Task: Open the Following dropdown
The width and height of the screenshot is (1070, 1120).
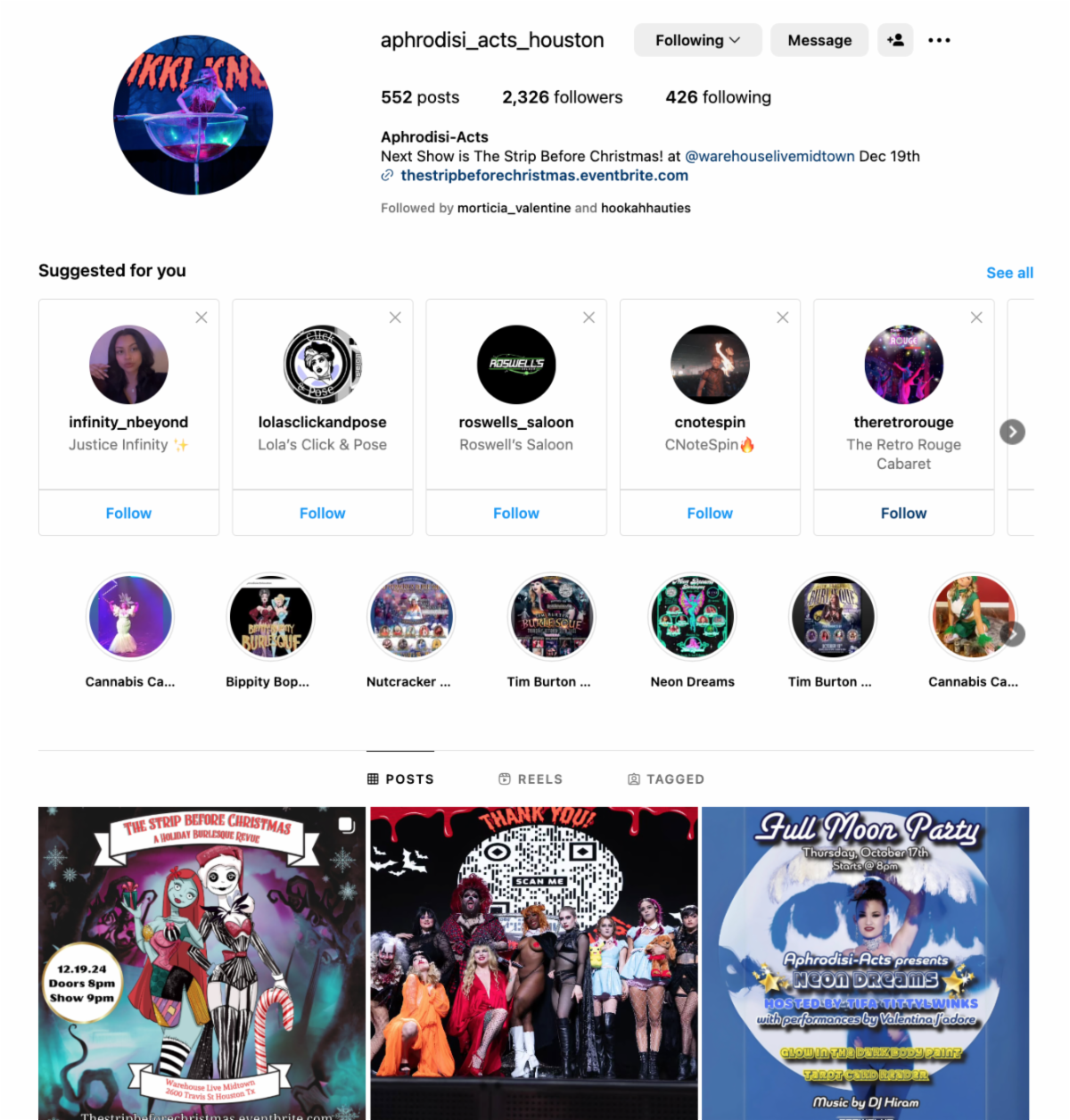Action: [x=697, y=40]
